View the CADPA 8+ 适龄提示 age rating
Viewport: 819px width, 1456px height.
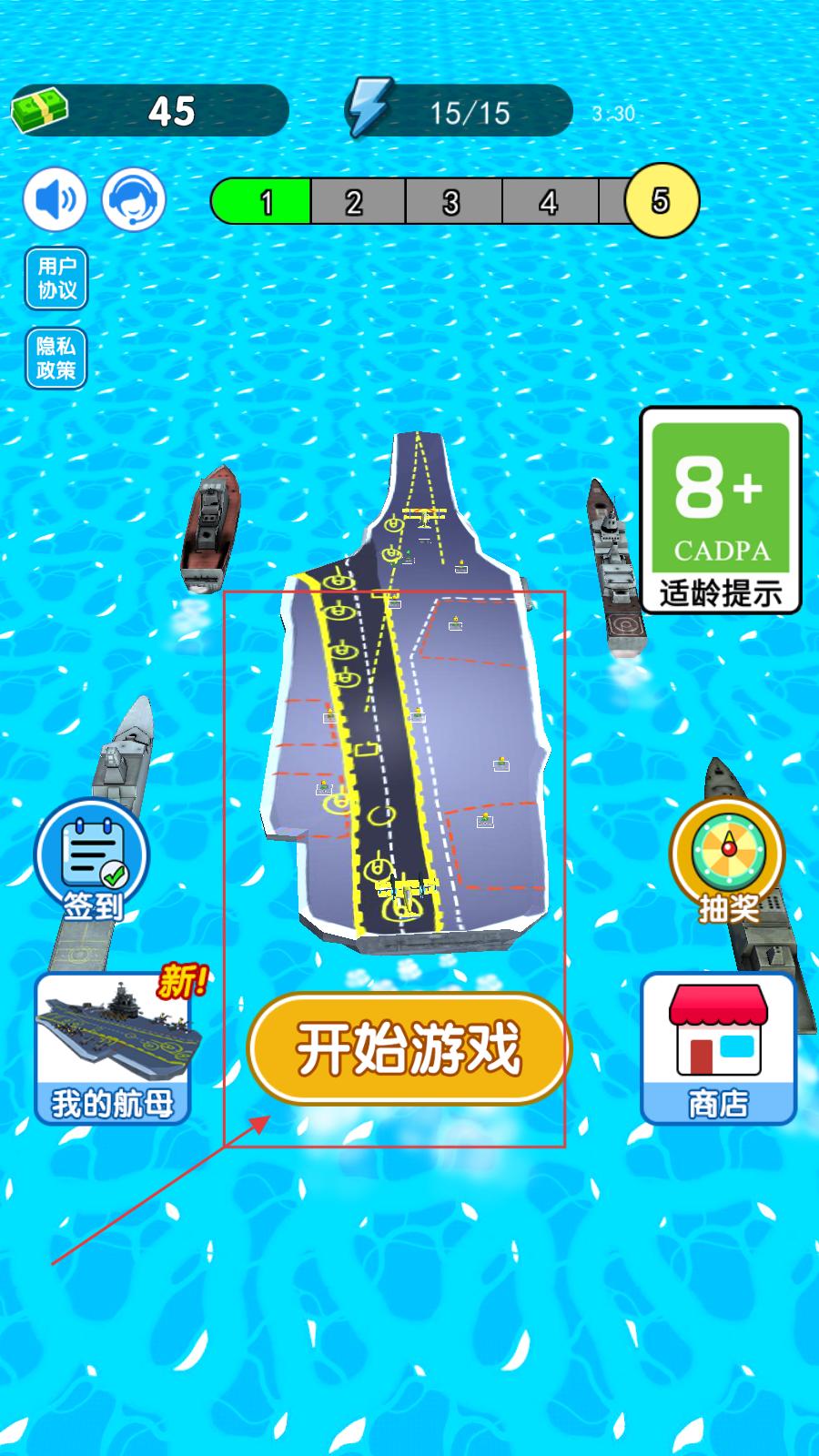click(720, 510)
